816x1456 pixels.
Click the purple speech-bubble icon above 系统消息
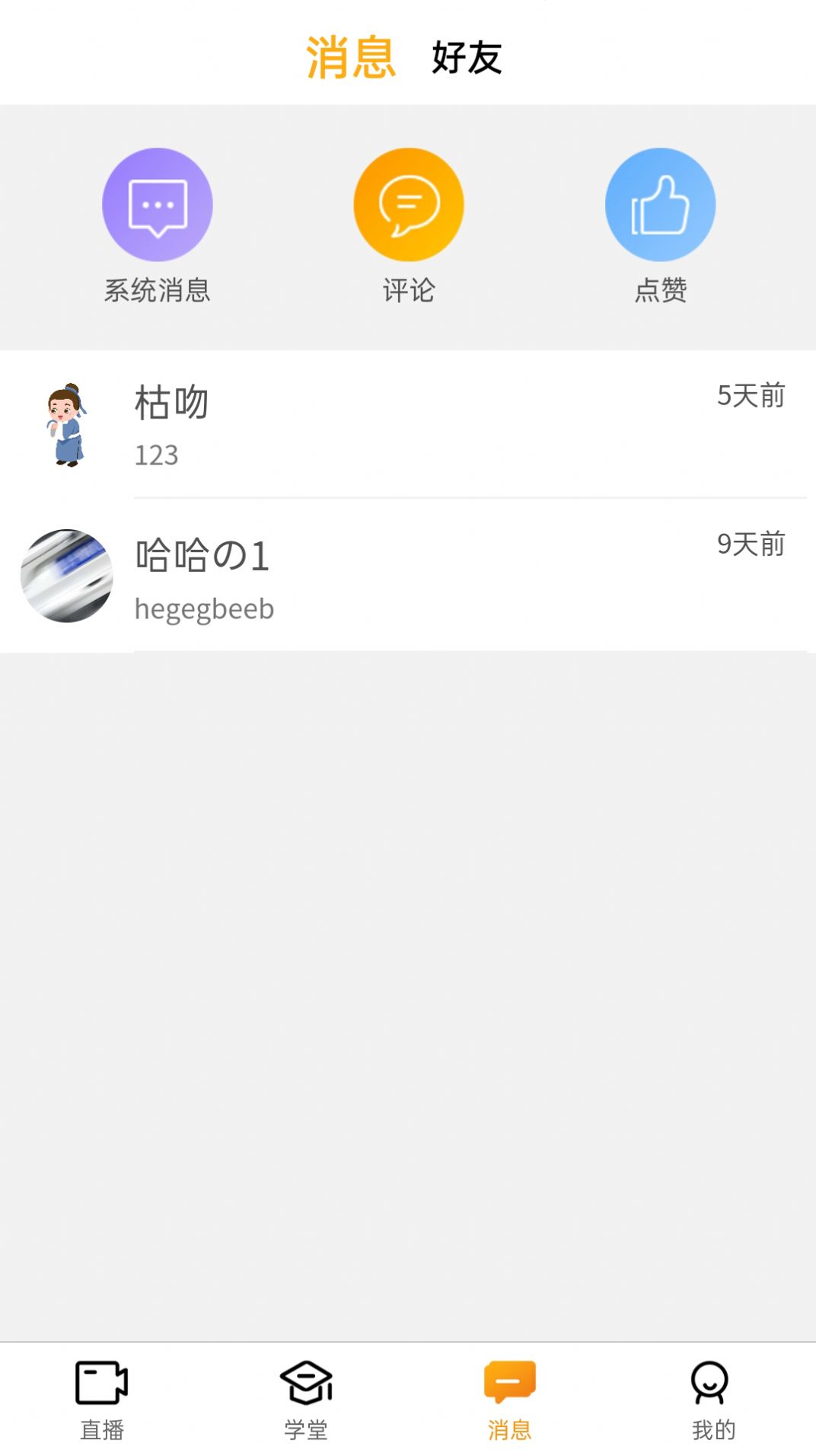[x=158, y=204]
